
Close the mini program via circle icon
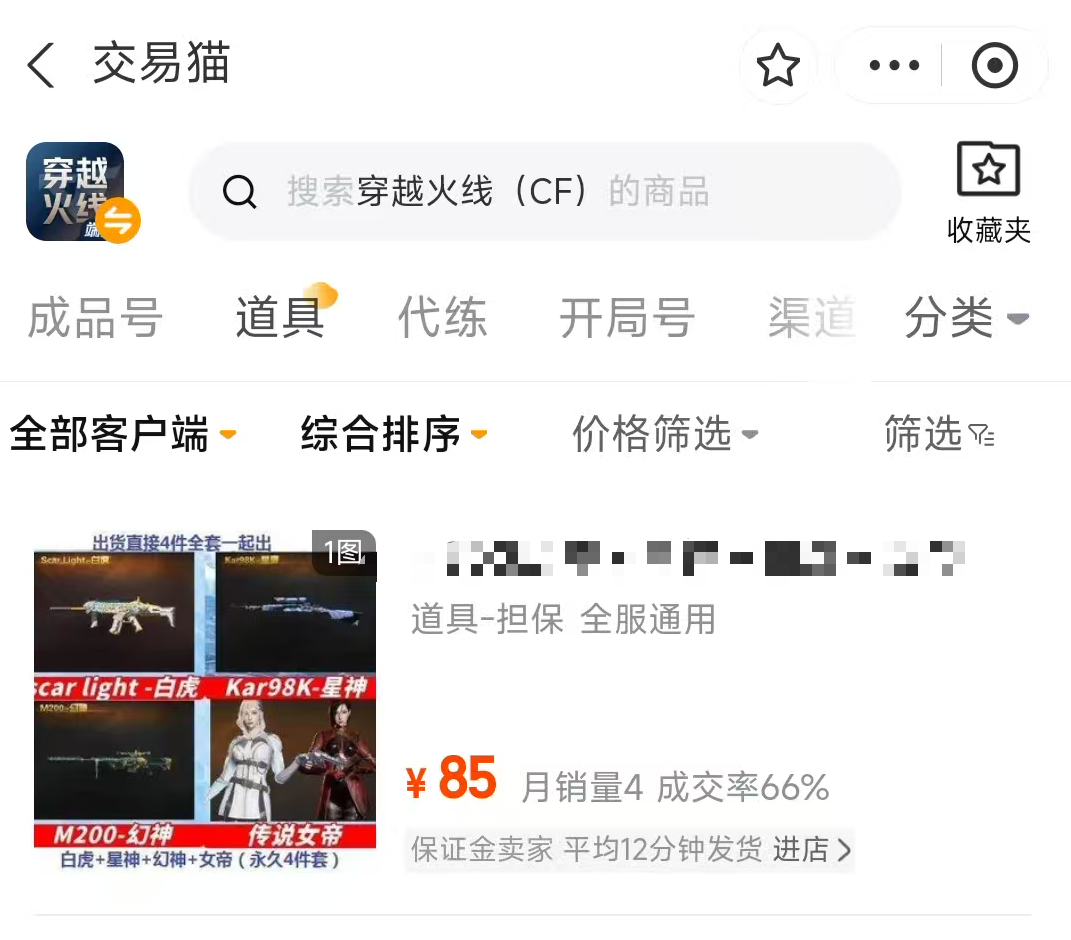tap(994, 66)
